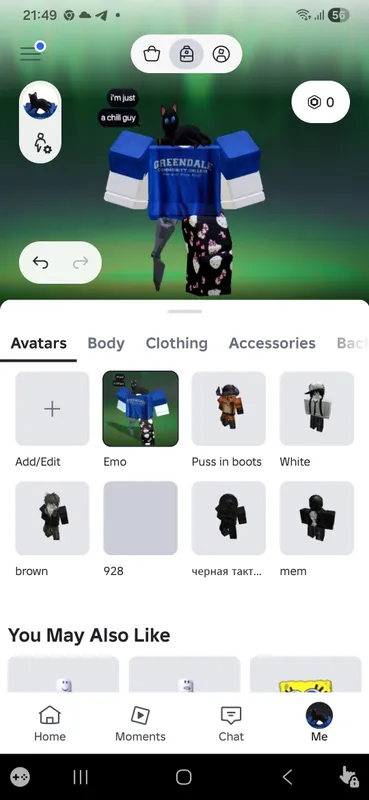This screenshot has width=369, height=800.
Task: Open the Moments tab
Action: (x=140, y=723)
